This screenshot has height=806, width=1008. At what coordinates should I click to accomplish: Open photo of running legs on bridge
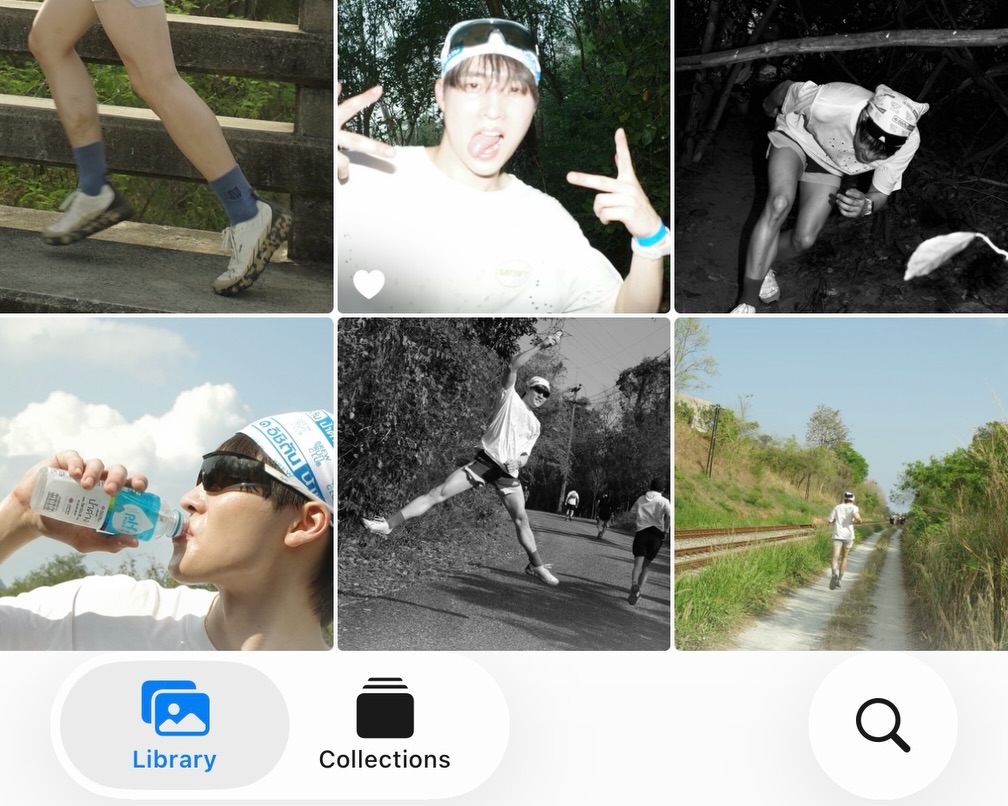[x=166, y=156]
